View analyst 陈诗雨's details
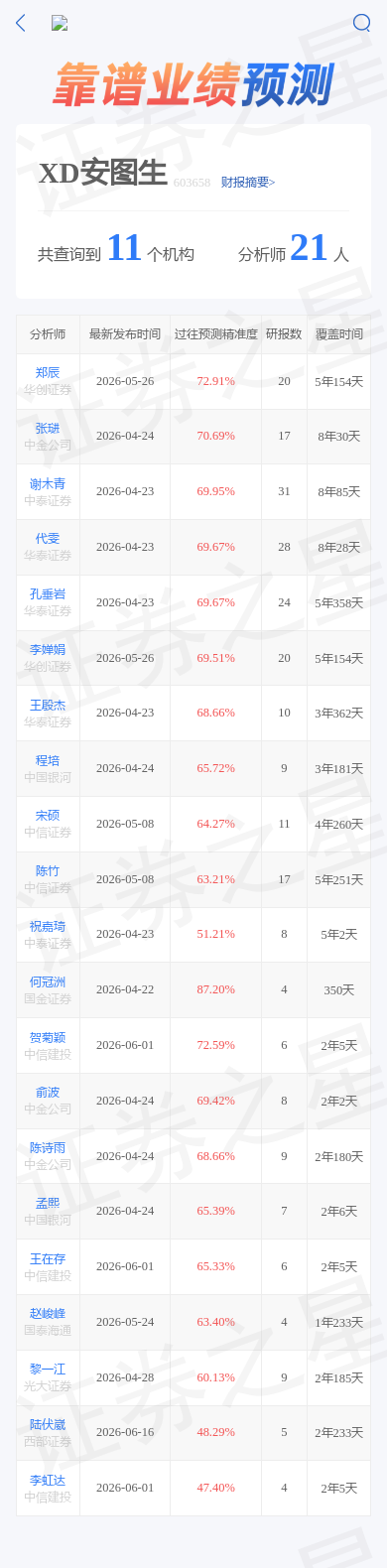 click(x=48, y=1147)
